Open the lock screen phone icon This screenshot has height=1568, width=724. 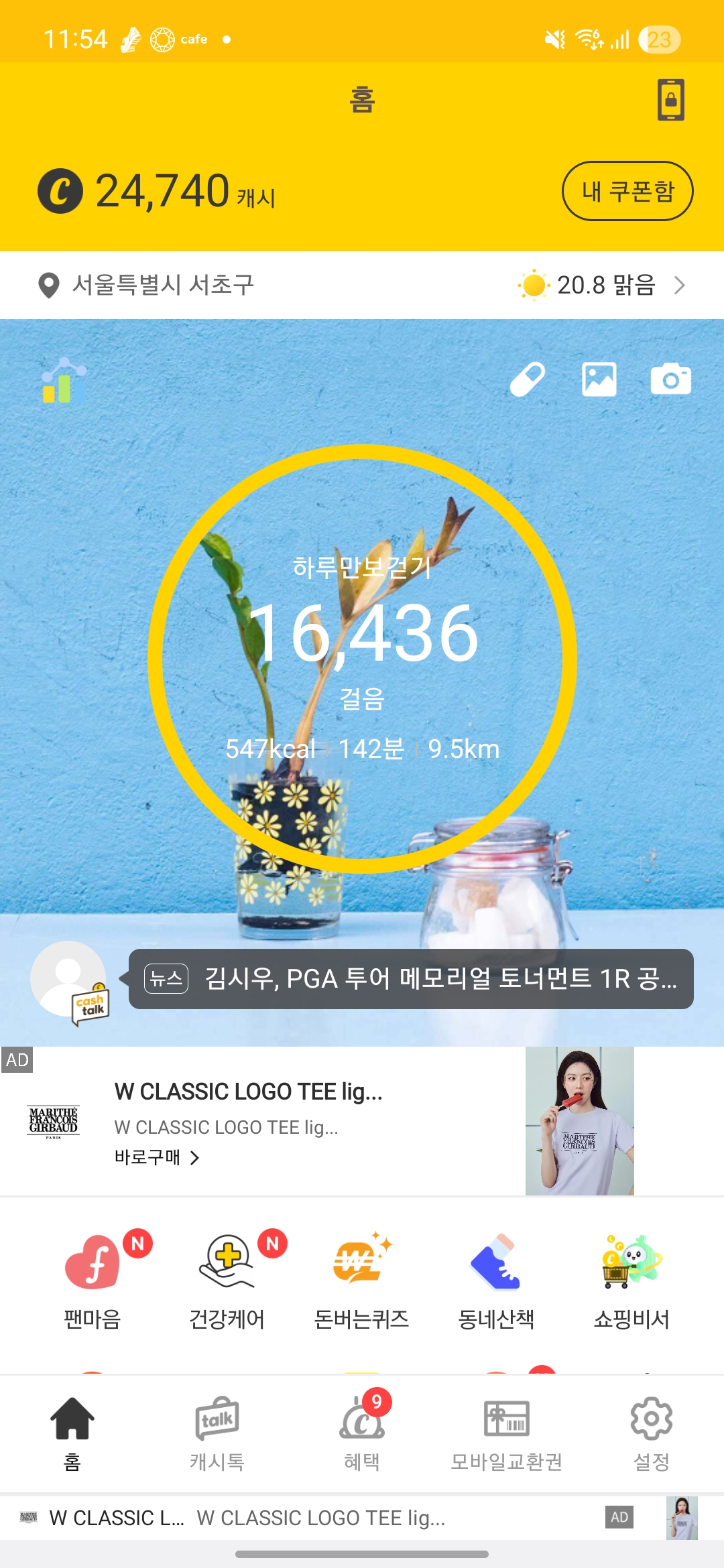pos(670,100)
